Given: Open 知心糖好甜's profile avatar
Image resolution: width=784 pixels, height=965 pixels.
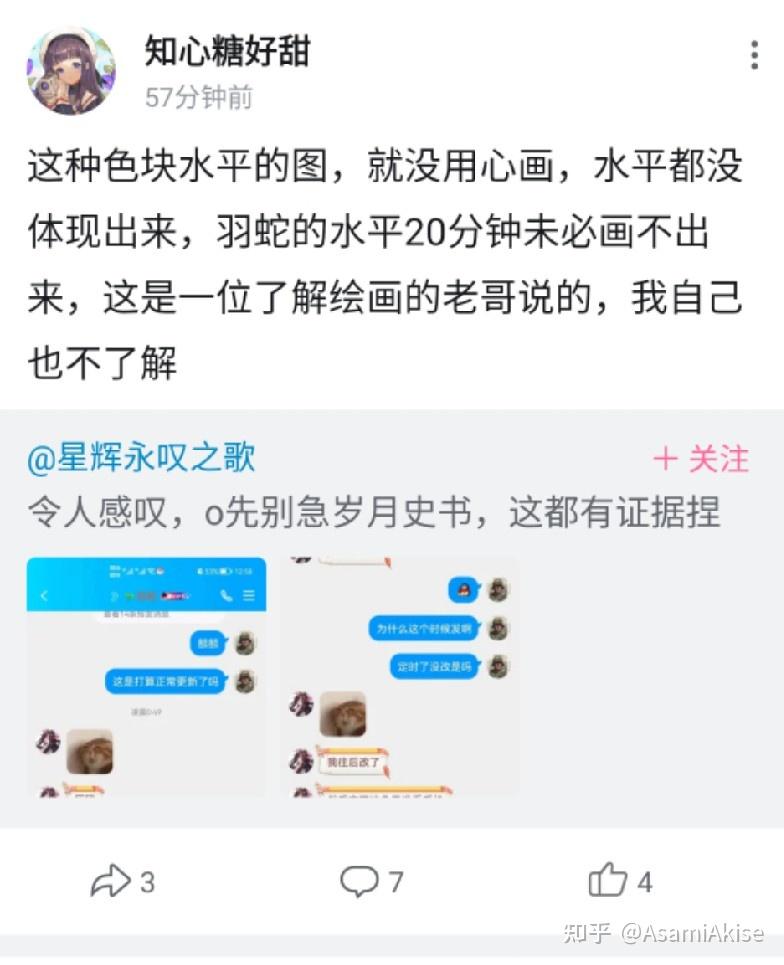Looking at the screenshot, I should pos(70,71).
